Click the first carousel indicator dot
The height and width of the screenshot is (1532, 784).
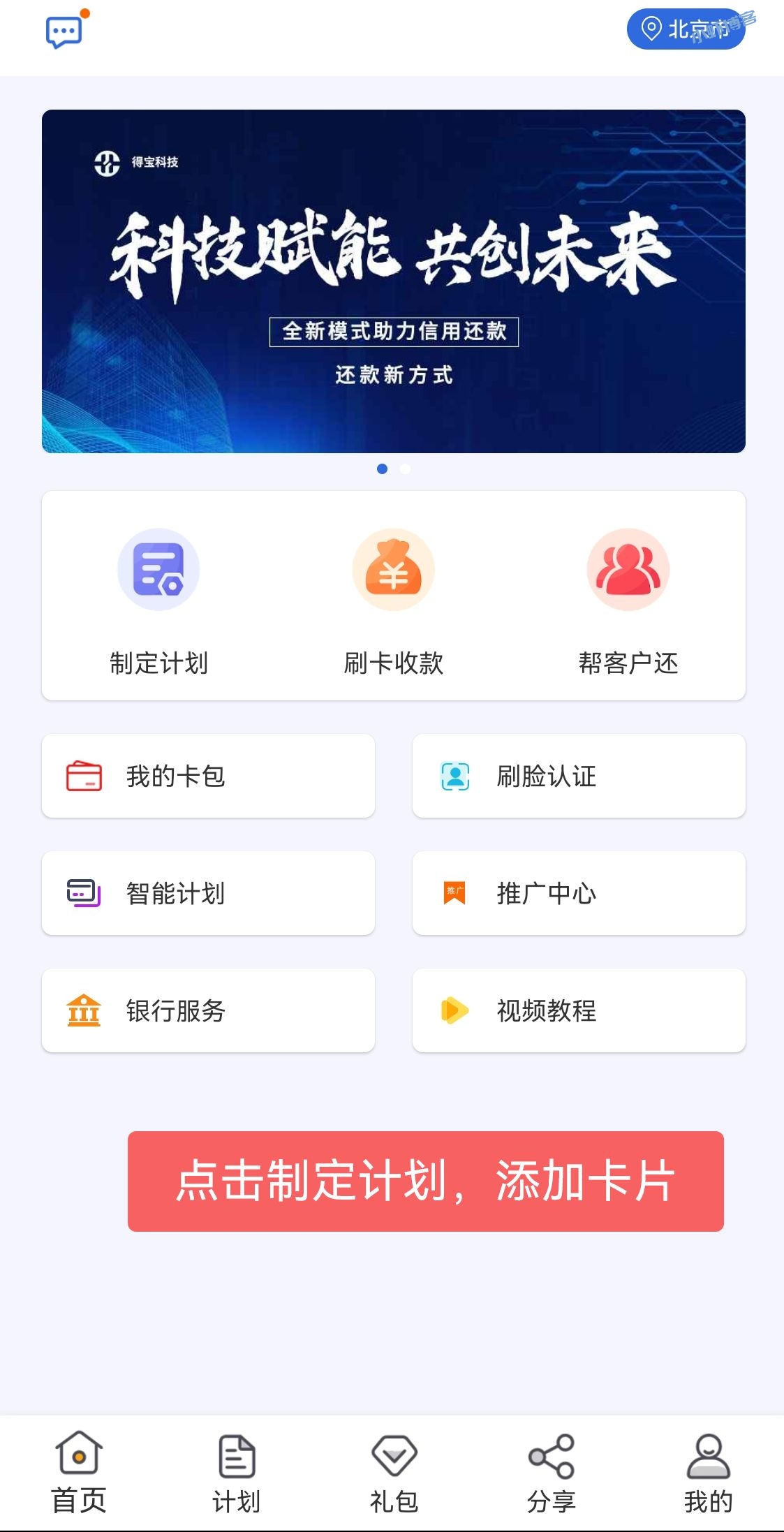click(382, 470)
